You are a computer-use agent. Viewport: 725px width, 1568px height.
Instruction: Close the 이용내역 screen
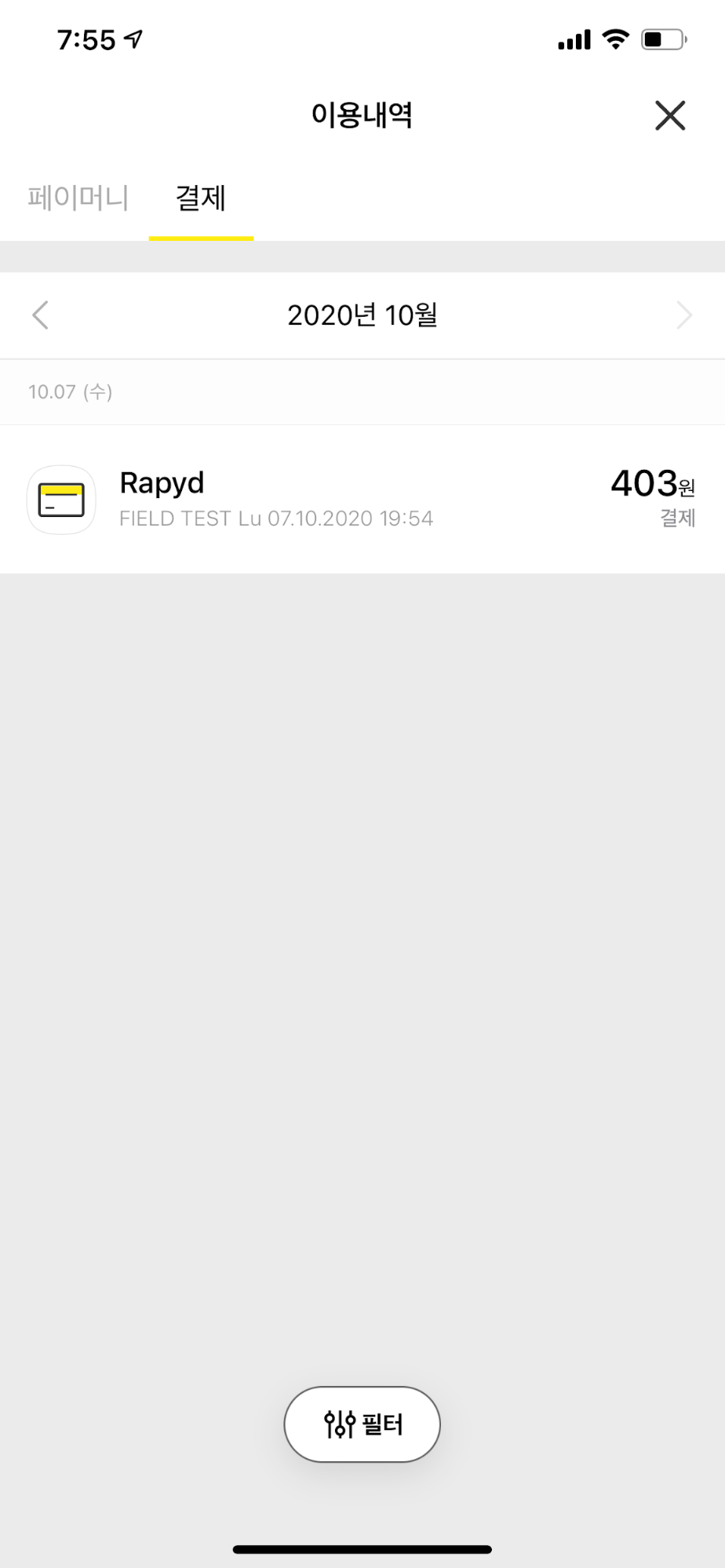click(x=669, y=115)
